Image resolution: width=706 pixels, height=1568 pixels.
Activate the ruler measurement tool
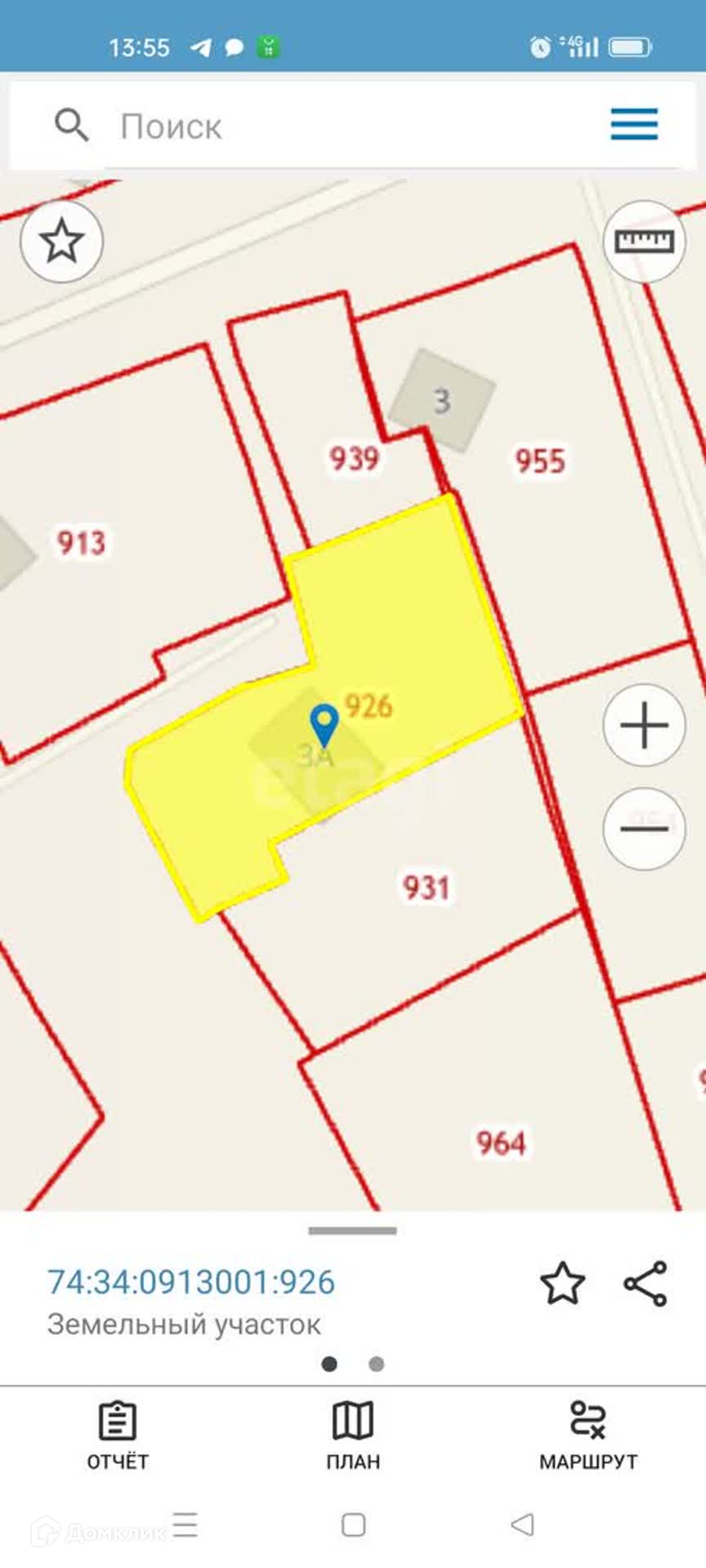[644, 242]
